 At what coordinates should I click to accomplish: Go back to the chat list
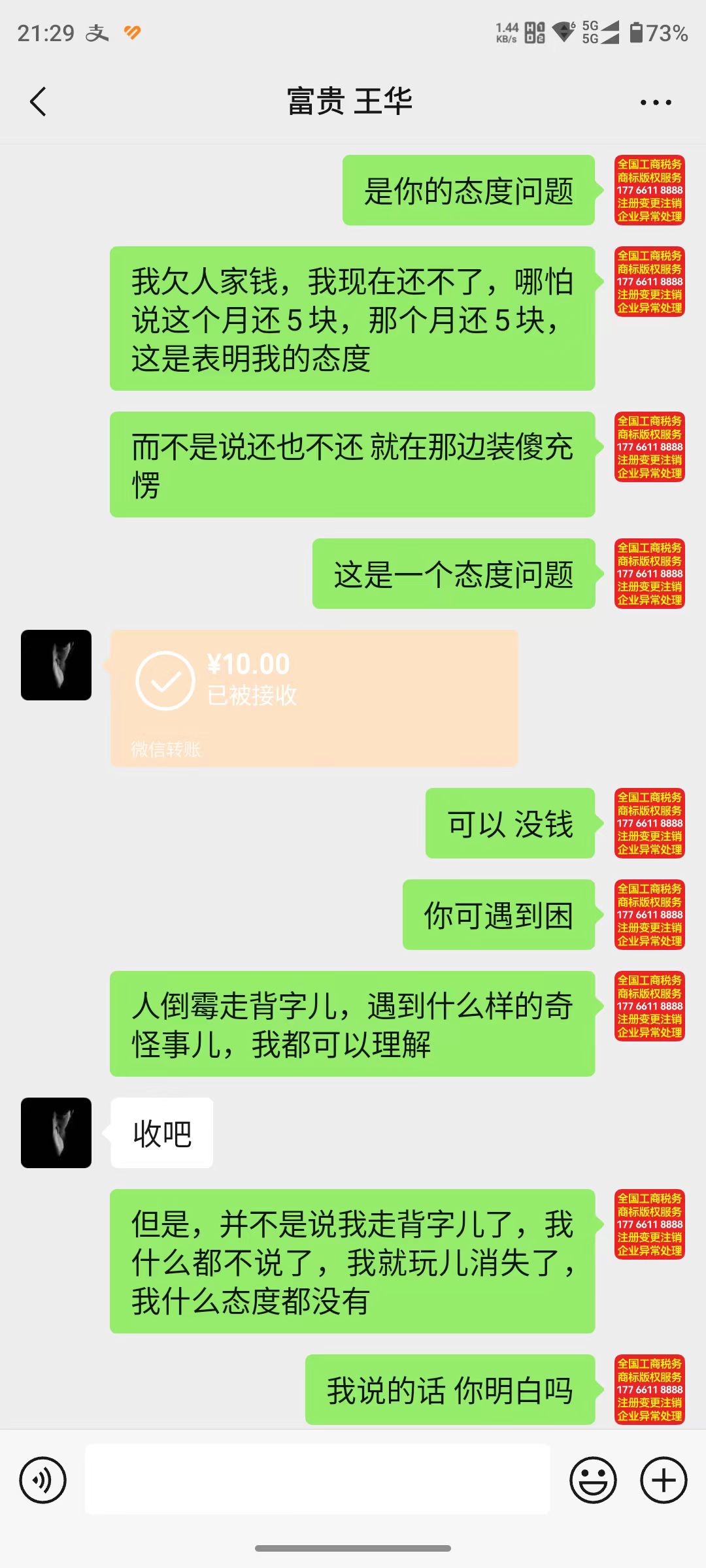pos(39,102)
